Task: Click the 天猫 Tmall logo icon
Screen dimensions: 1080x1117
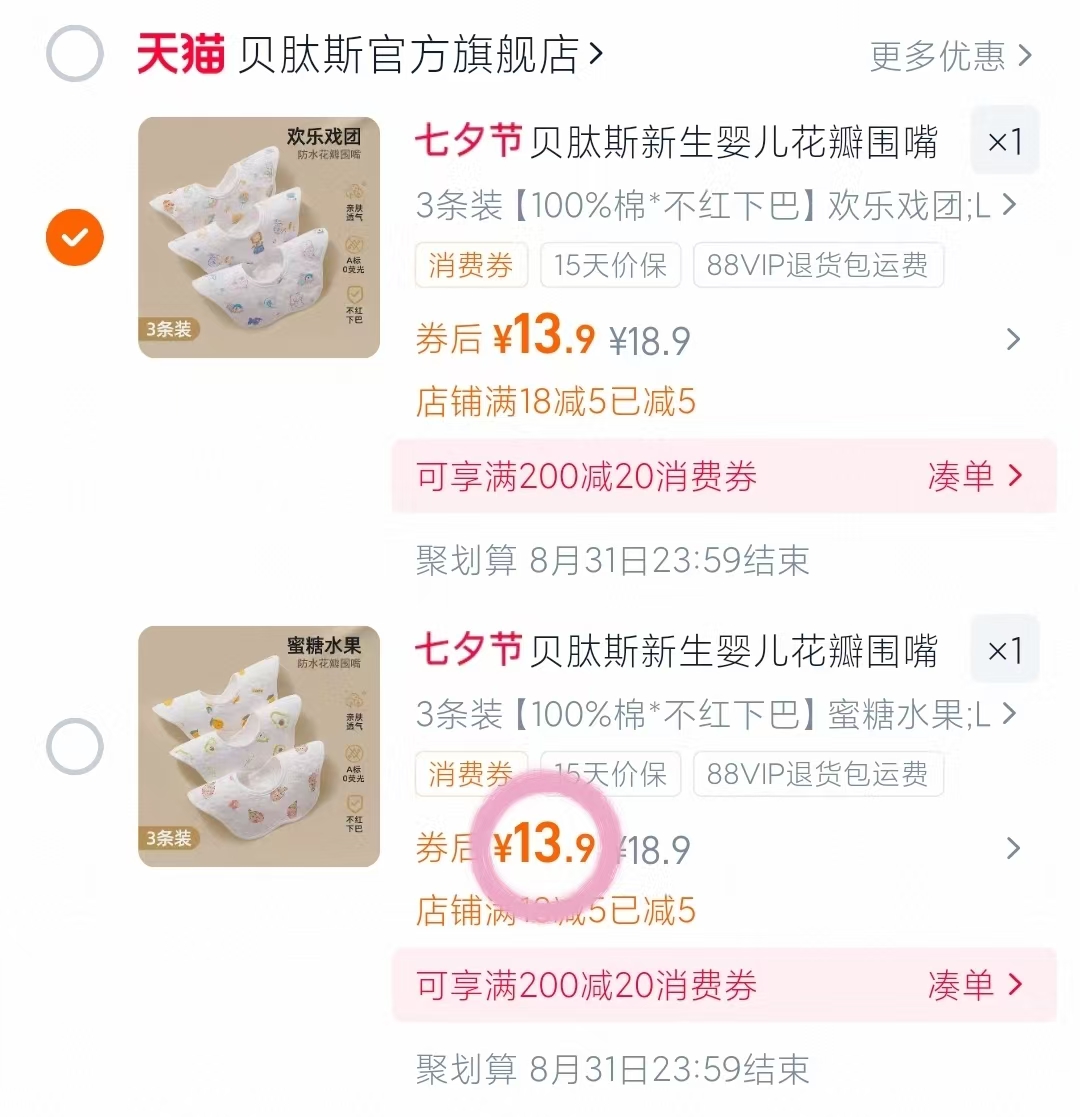Action: [183, 55]
